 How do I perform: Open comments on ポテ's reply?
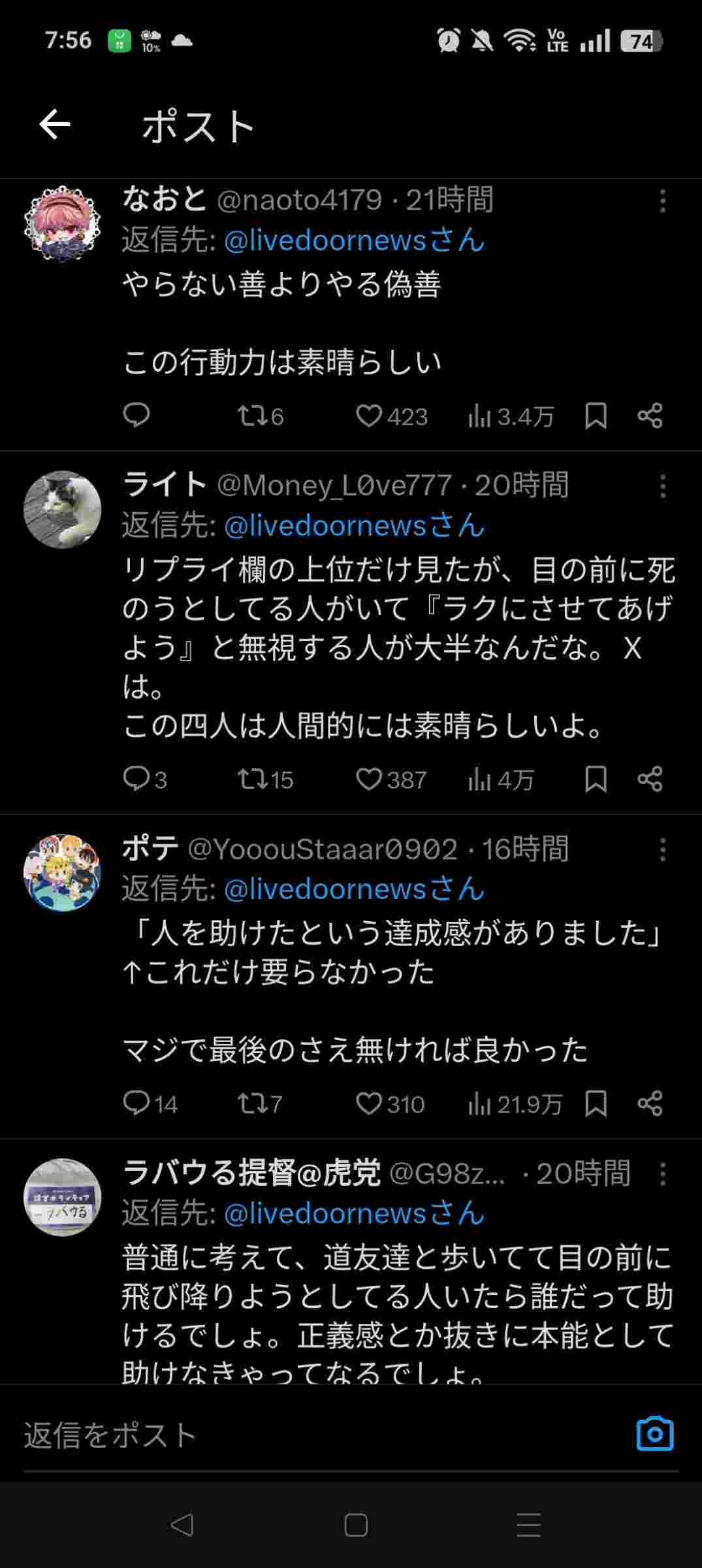coord(136,1103)
